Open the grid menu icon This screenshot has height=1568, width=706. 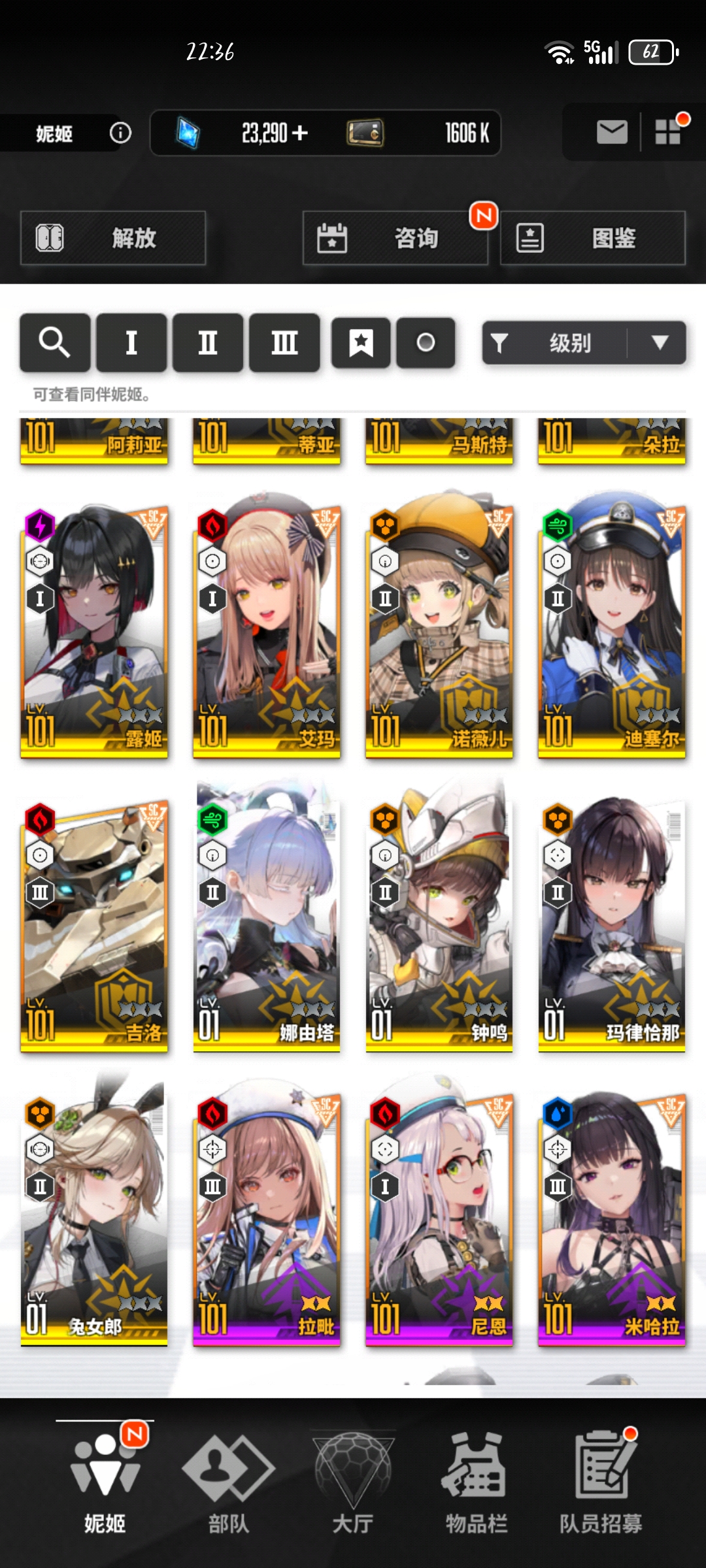tap(669, 133)
